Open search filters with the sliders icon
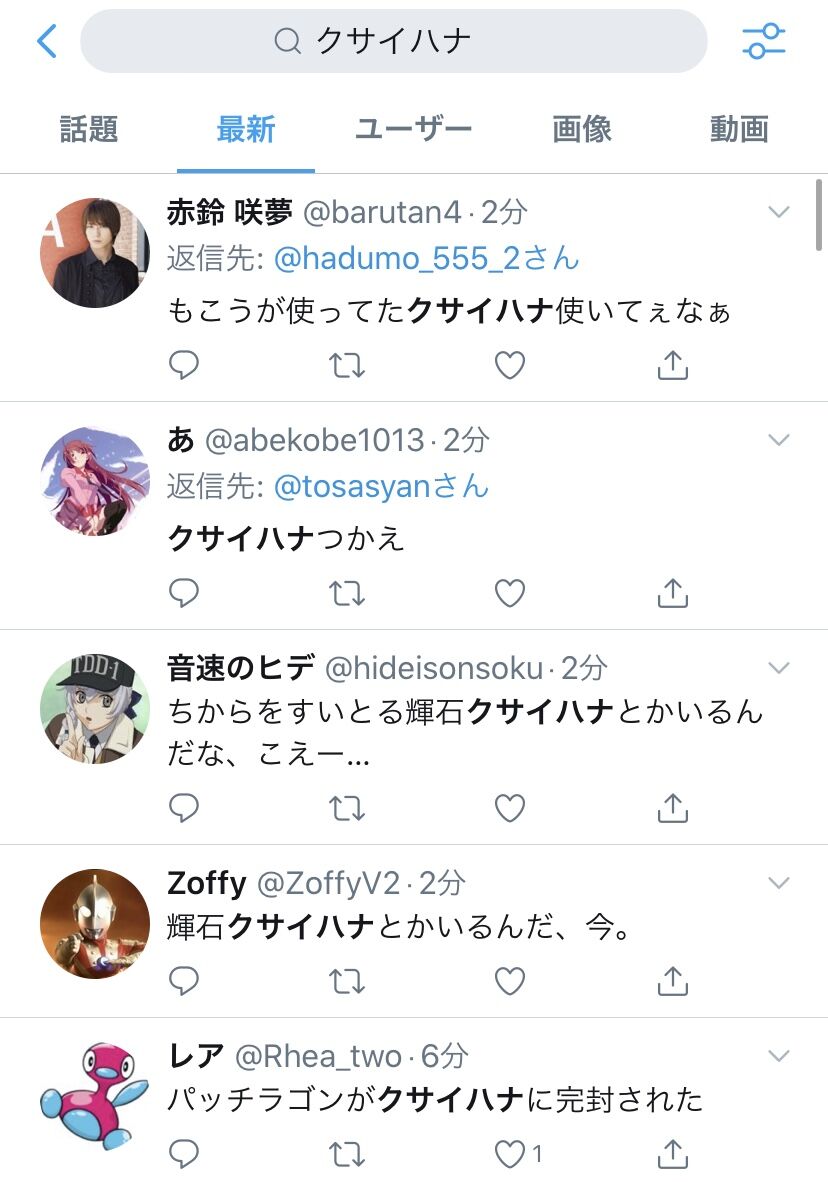 tap(764, 42)
